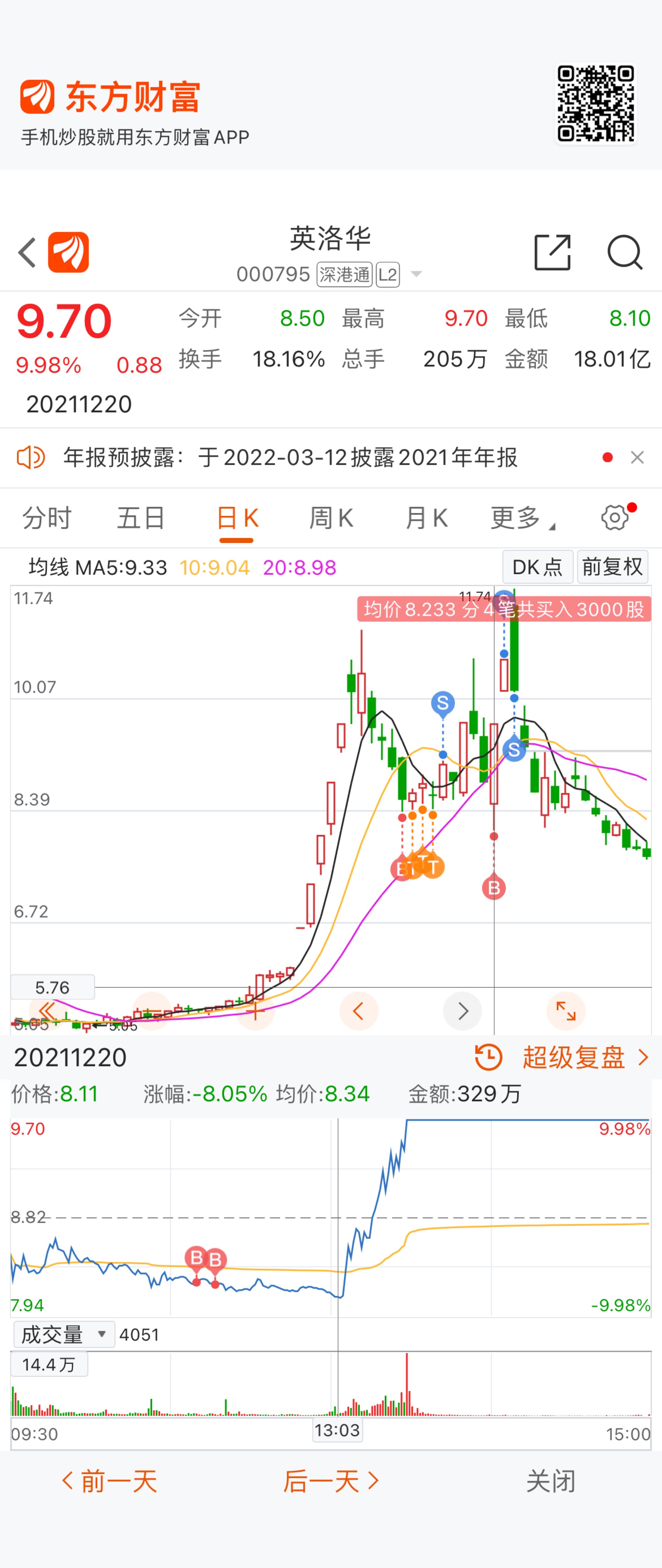The height and width of the screenshot is (1568, 662).
Task: Go to 后一天 intraday chart
Action: coord(331,1481)
